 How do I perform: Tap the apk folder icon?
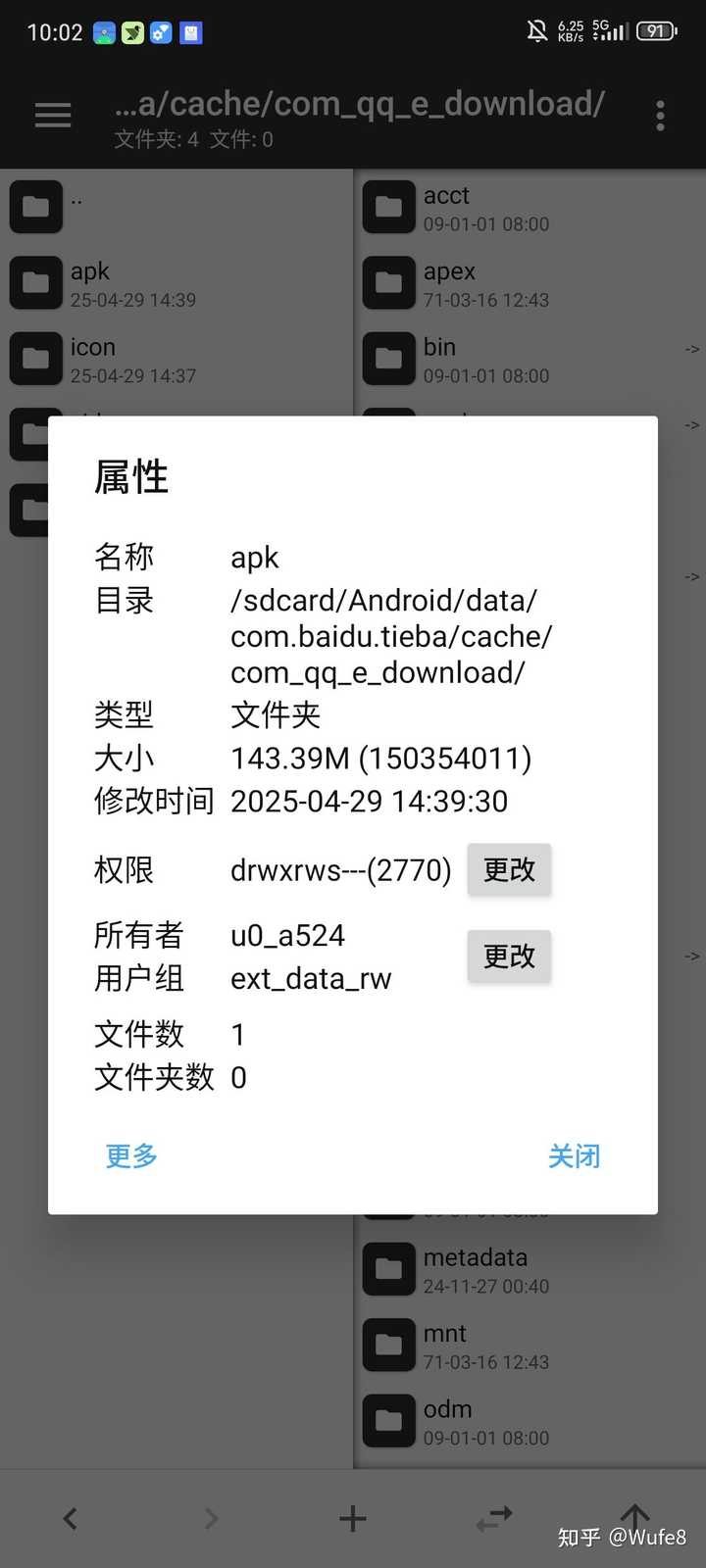[35, 282]
